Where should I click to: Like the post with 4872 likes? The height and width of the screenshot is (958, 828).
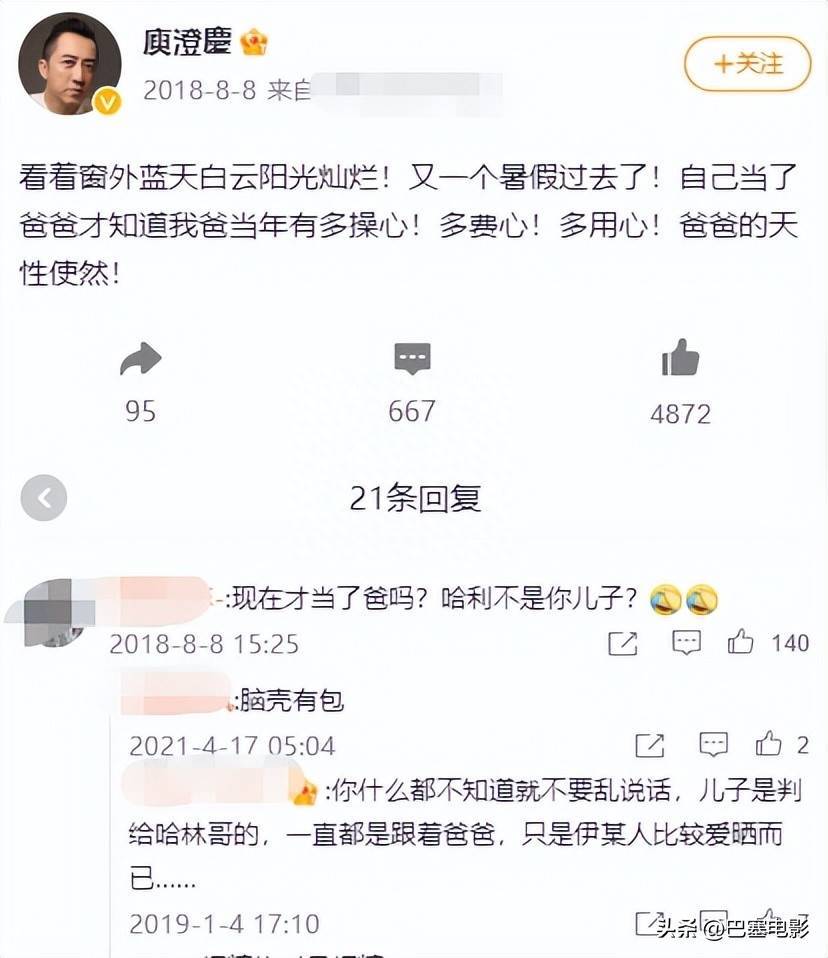coord(680,357)
